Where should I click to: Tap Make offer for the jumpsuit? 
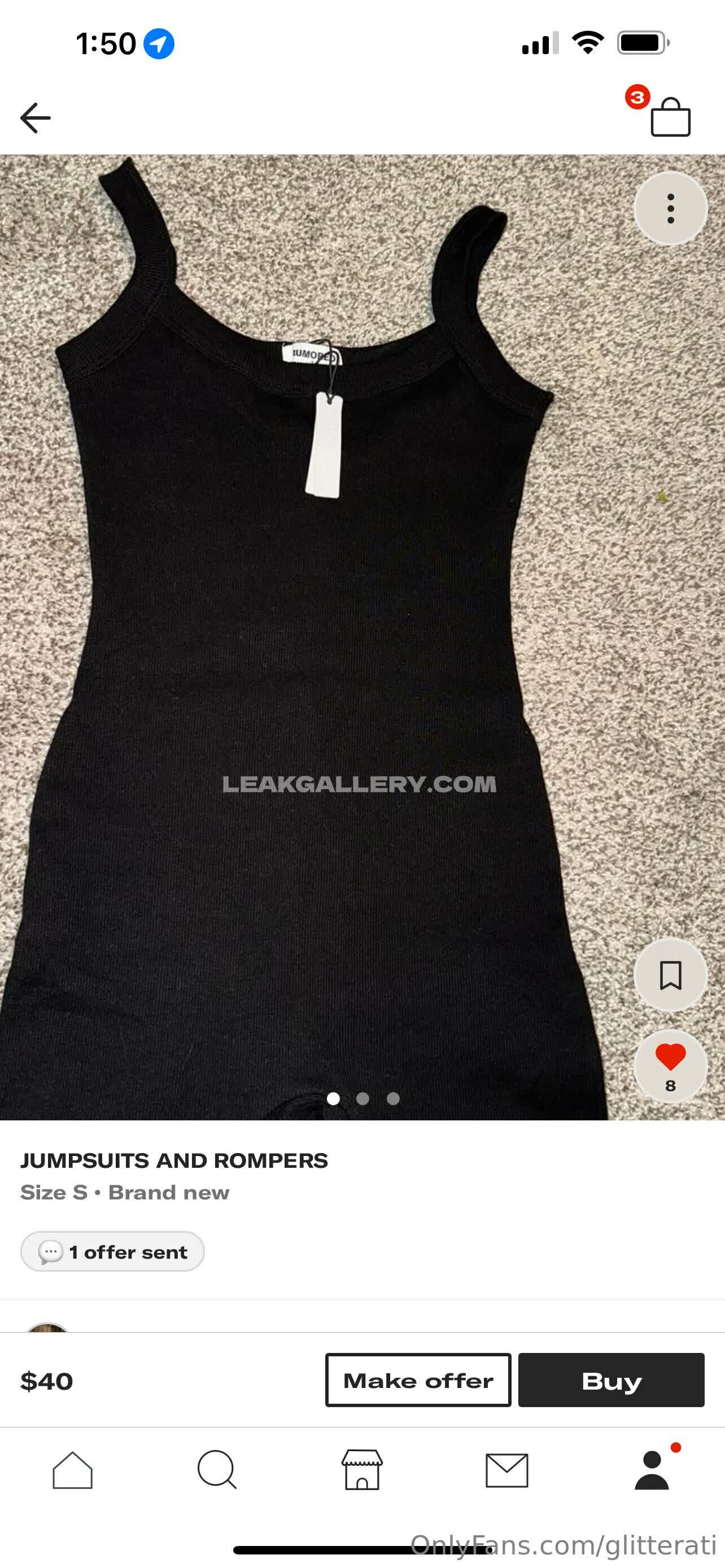click(x=418, y=1381)
